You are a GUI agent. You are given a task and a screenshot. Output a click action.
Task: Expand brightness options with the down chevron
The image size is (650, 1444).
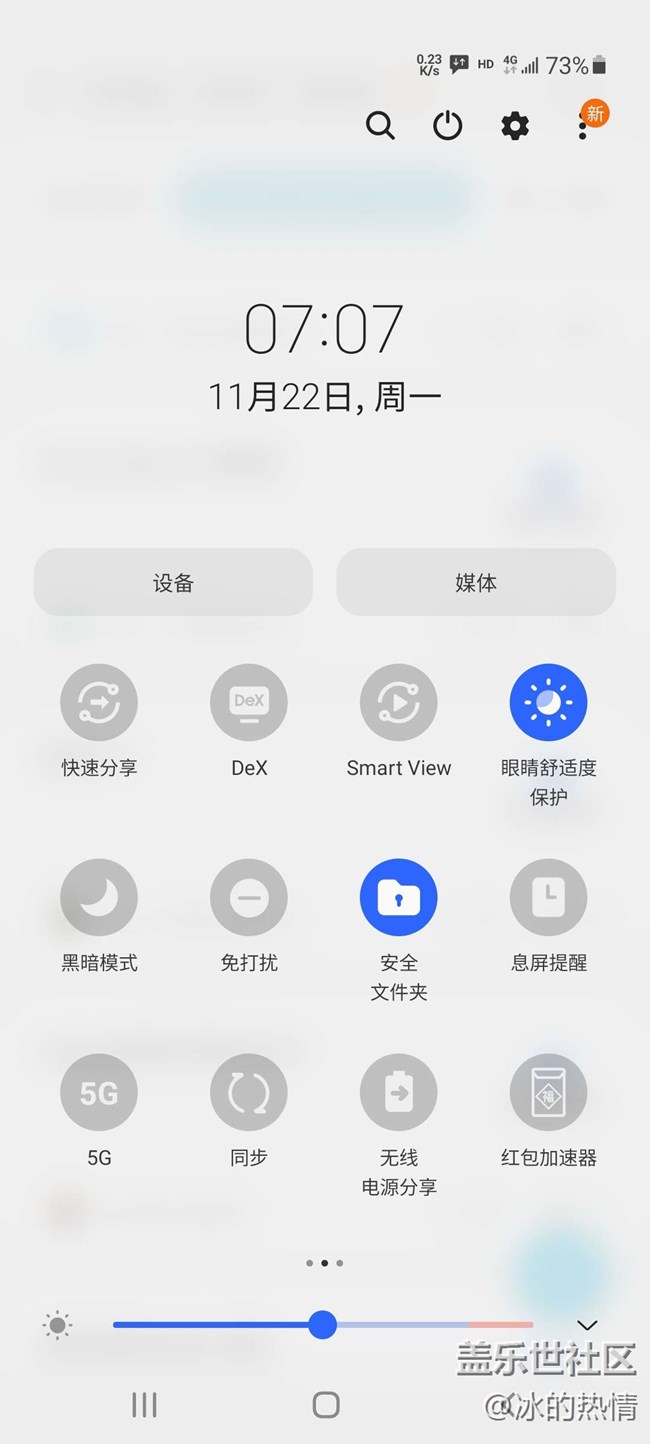pyautogui.click(x=587, y=1325)
